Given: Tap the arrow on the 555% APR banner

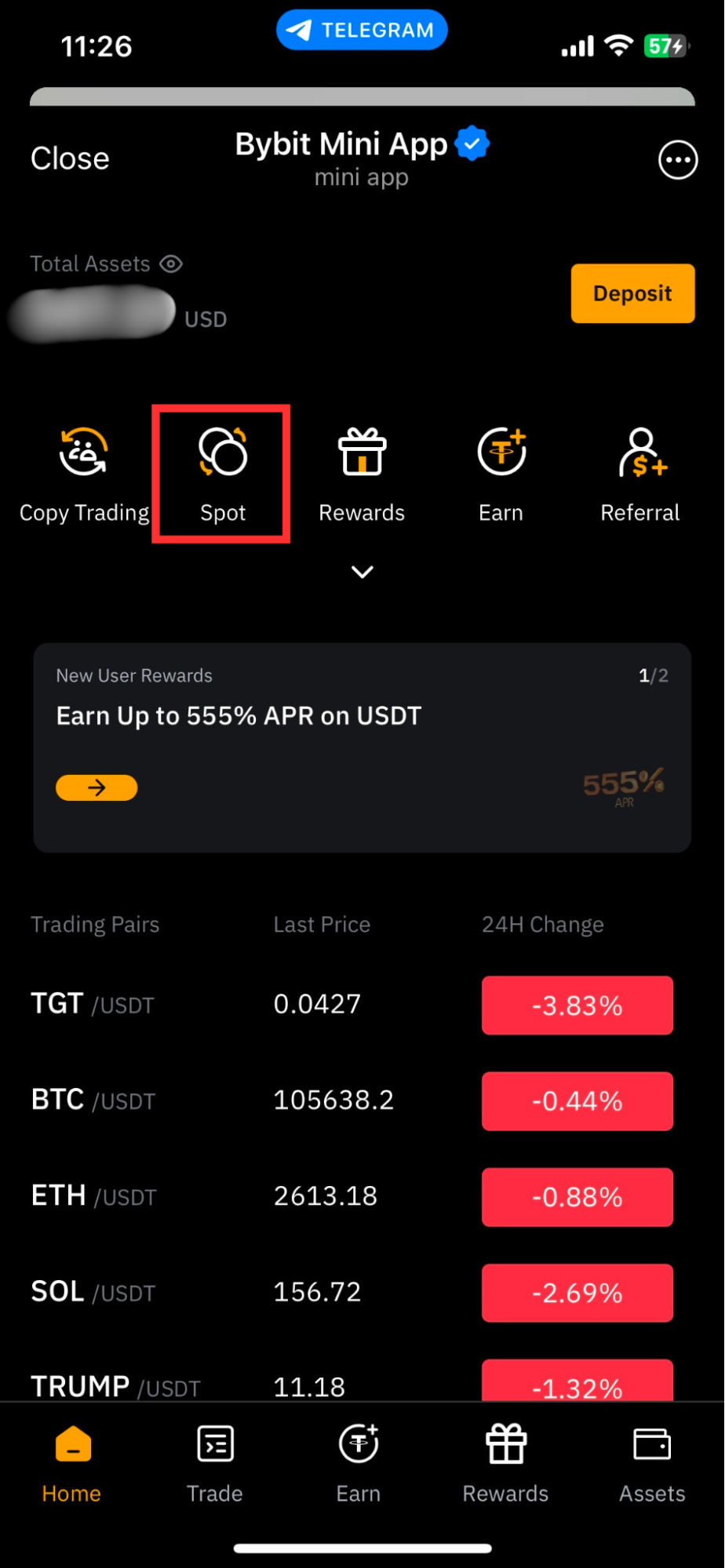Looking at the screenshot, I should (x=97, y=788).
